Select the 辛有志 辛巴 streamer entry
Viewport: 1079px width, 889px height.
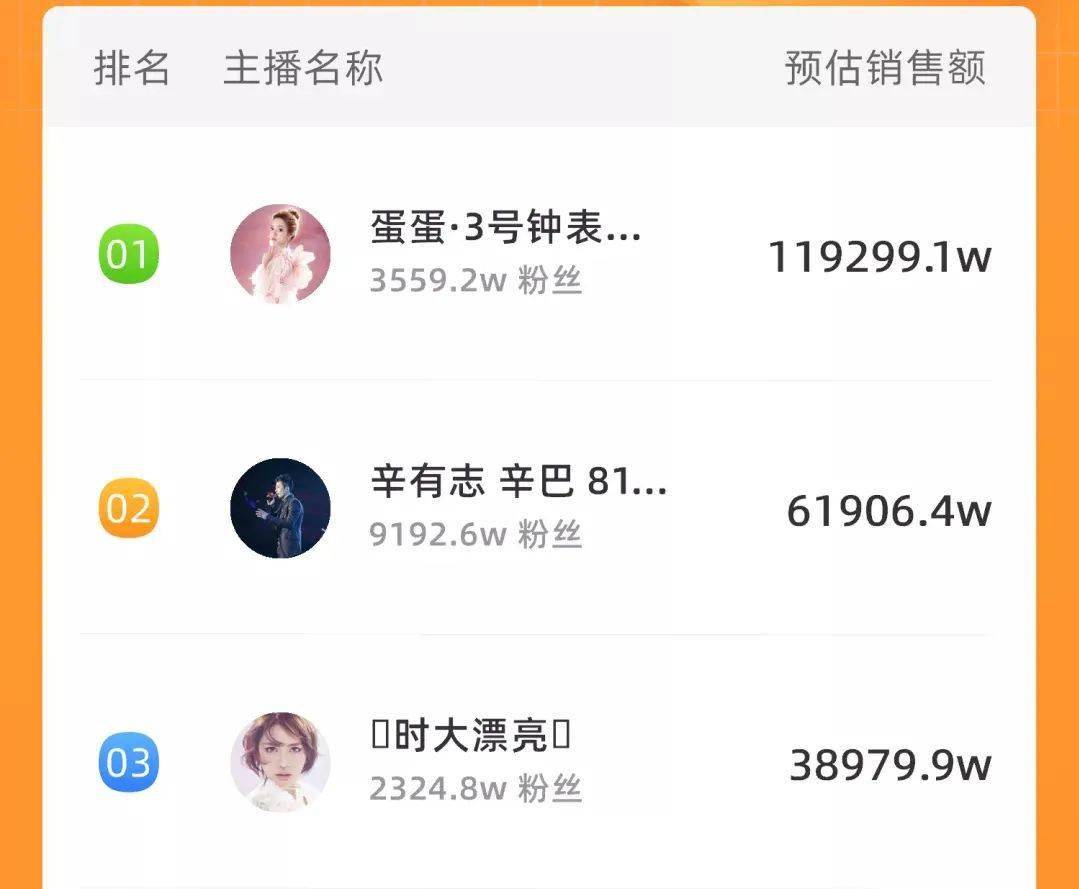pos(517,485)
